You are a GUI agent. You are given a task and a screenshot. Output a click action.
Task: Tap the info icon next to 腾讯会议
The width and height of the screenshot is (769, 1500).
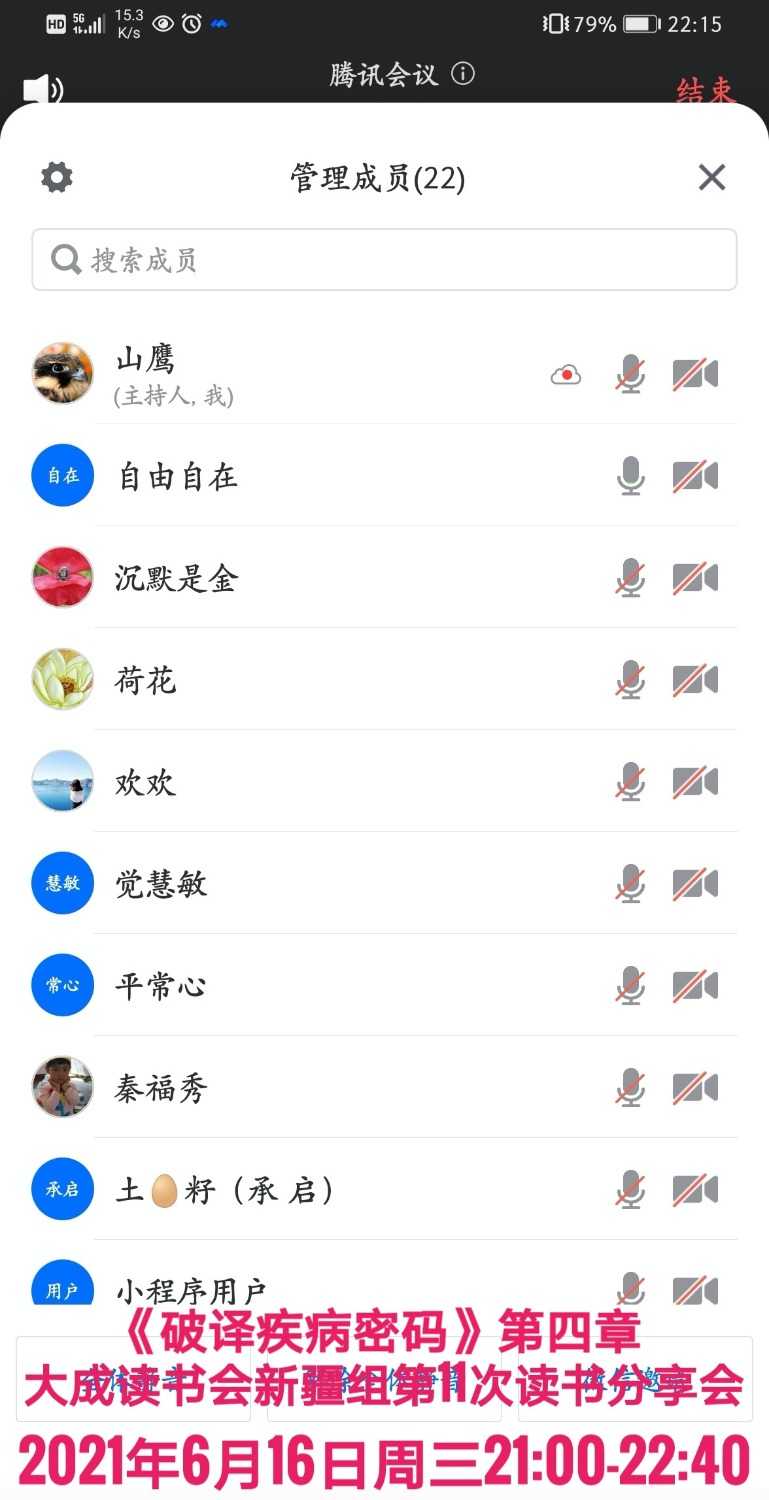pyautogui.click(x=463, y=74)
